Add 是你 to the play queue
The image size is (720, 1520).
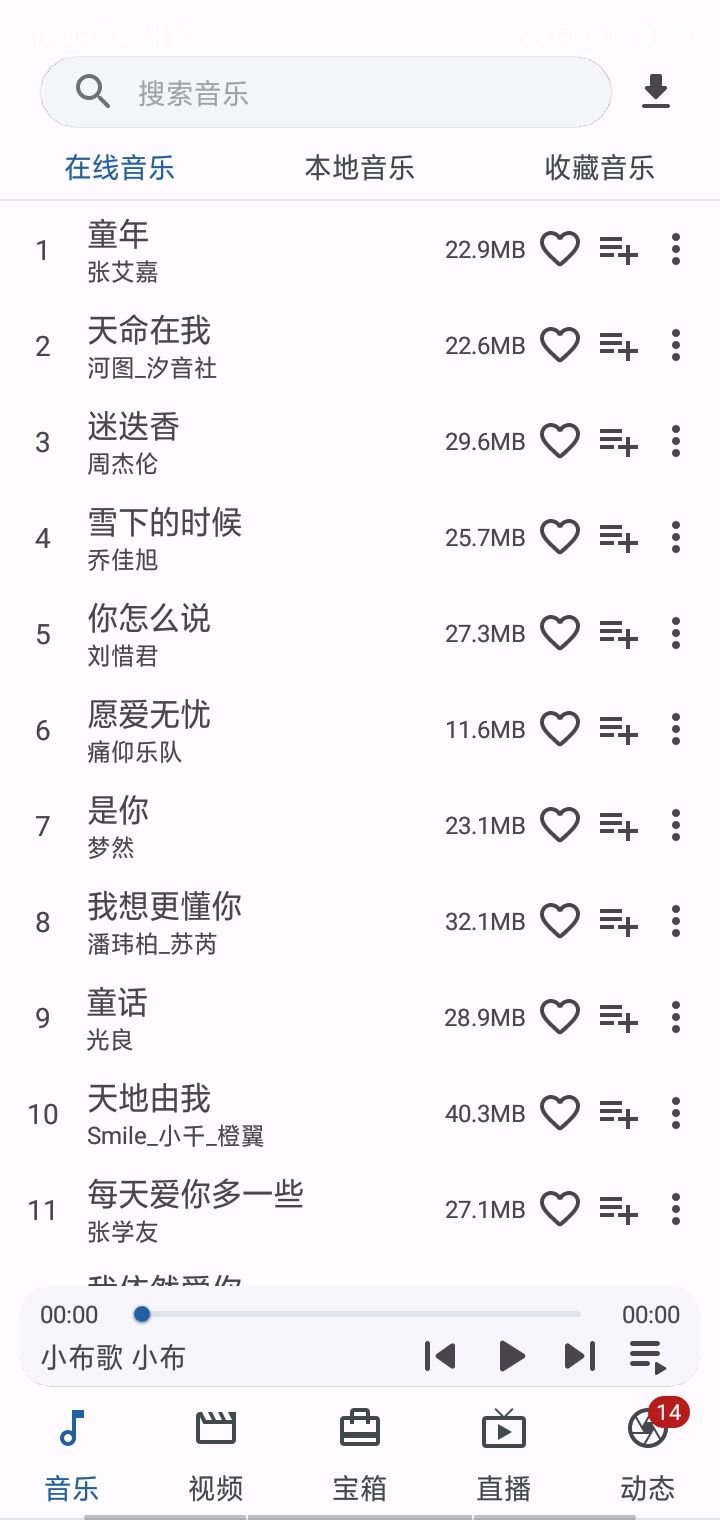618,826
